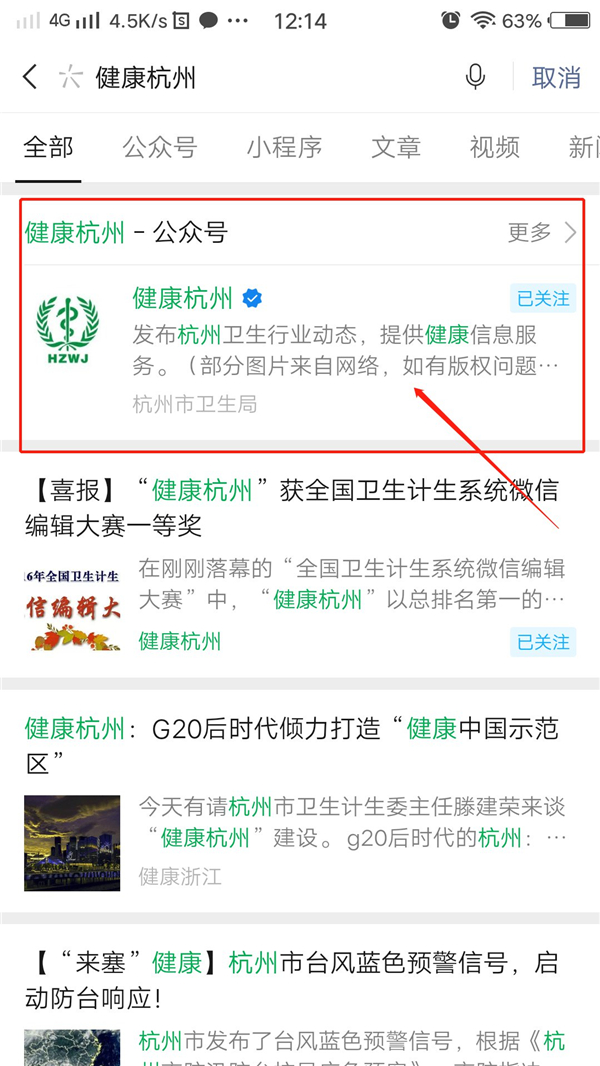Open the 台风蓝色预警信号 article

tap(290, 980)
